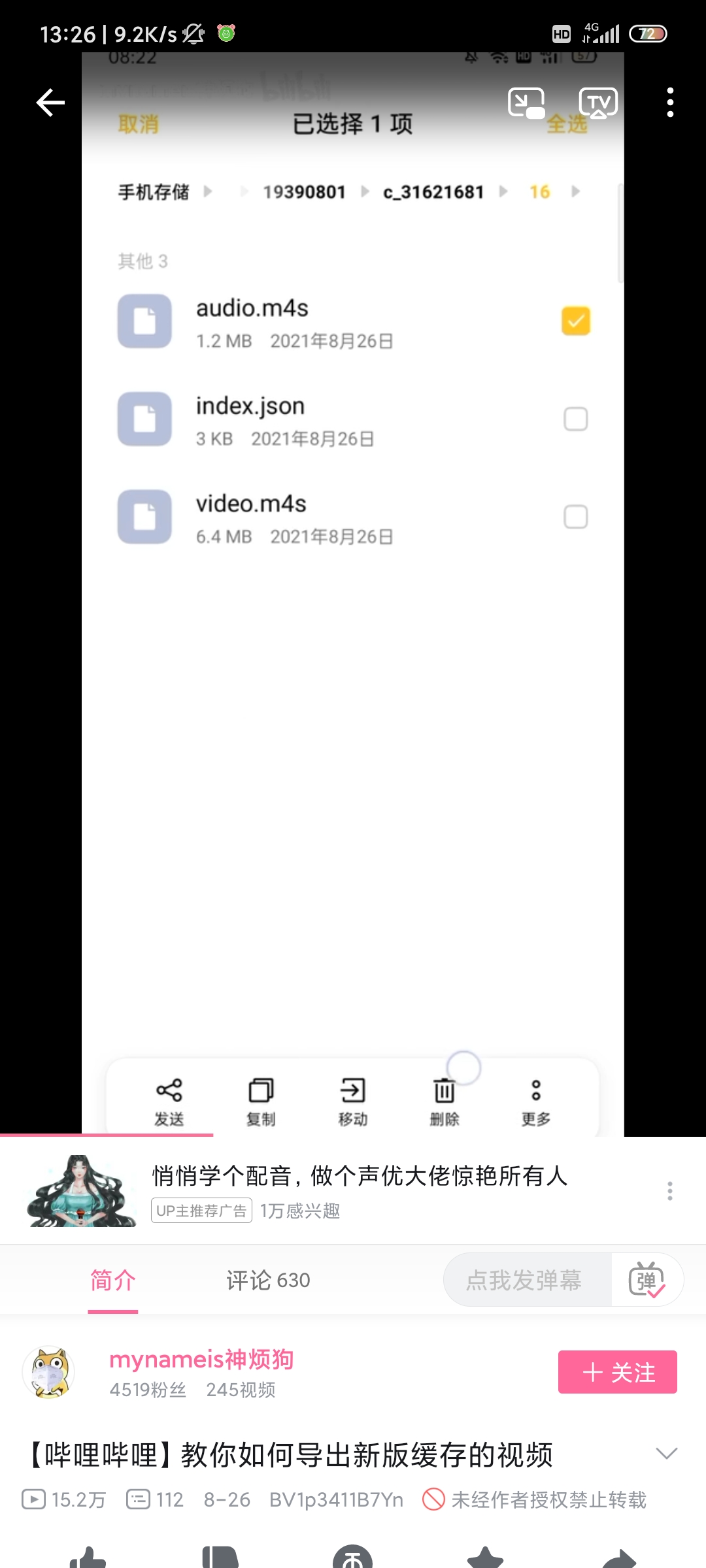
Task: Expand the video title description
Action: (x=667, y=1454)
